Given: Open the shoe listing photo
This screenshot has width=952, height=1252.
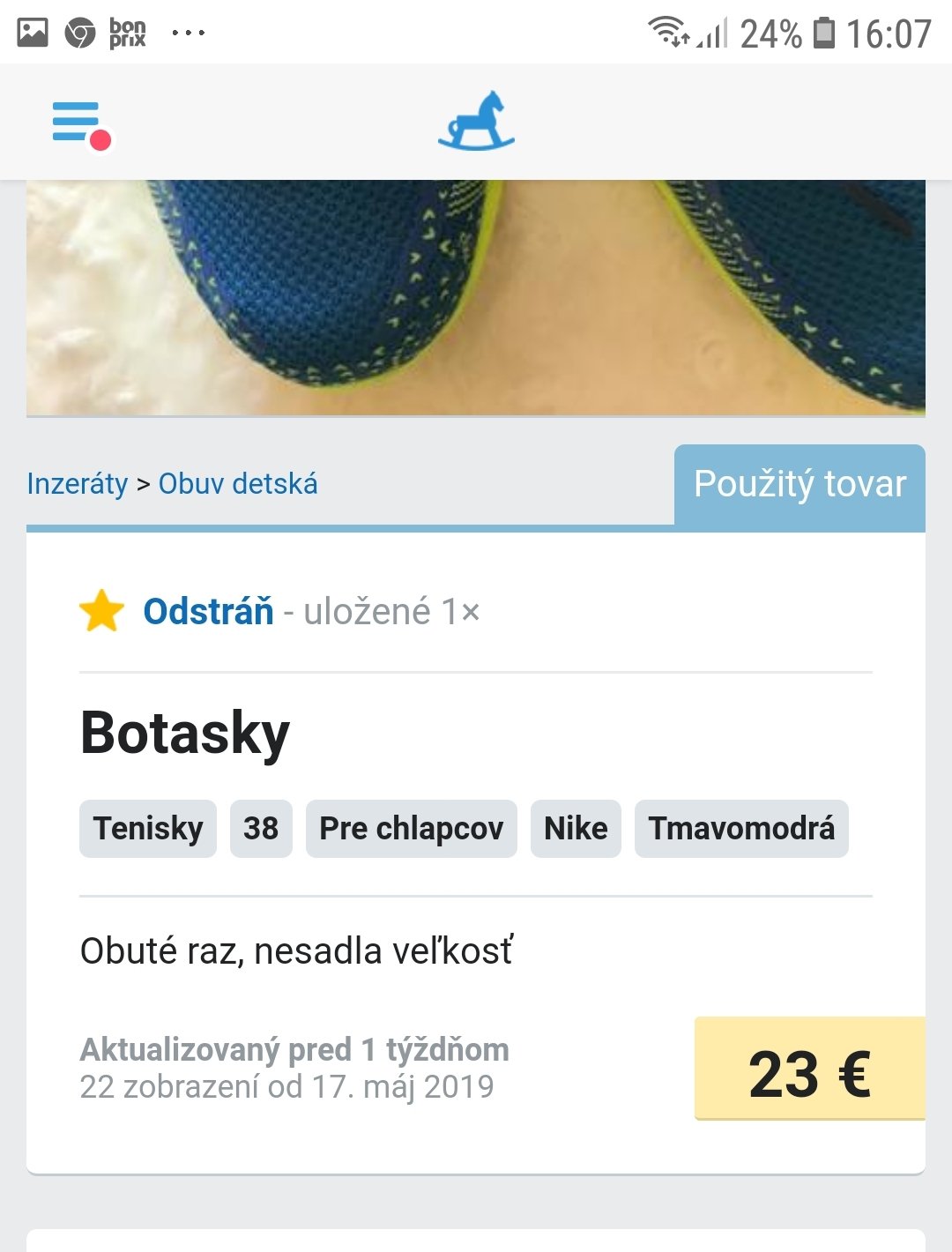Looking at the screenshot, I should pyautogui.click(x=476, y=297).
